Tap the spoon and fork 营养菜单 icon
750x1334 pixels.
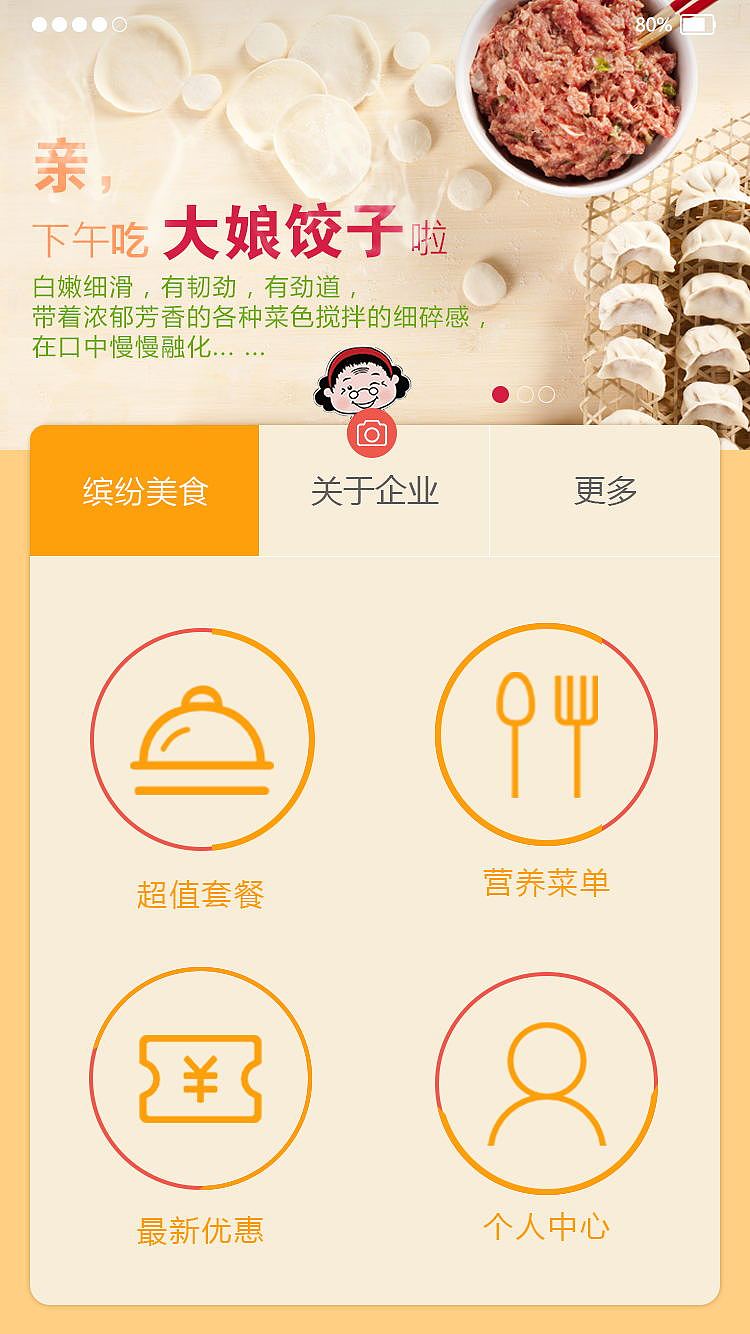(x=544, y=735)
